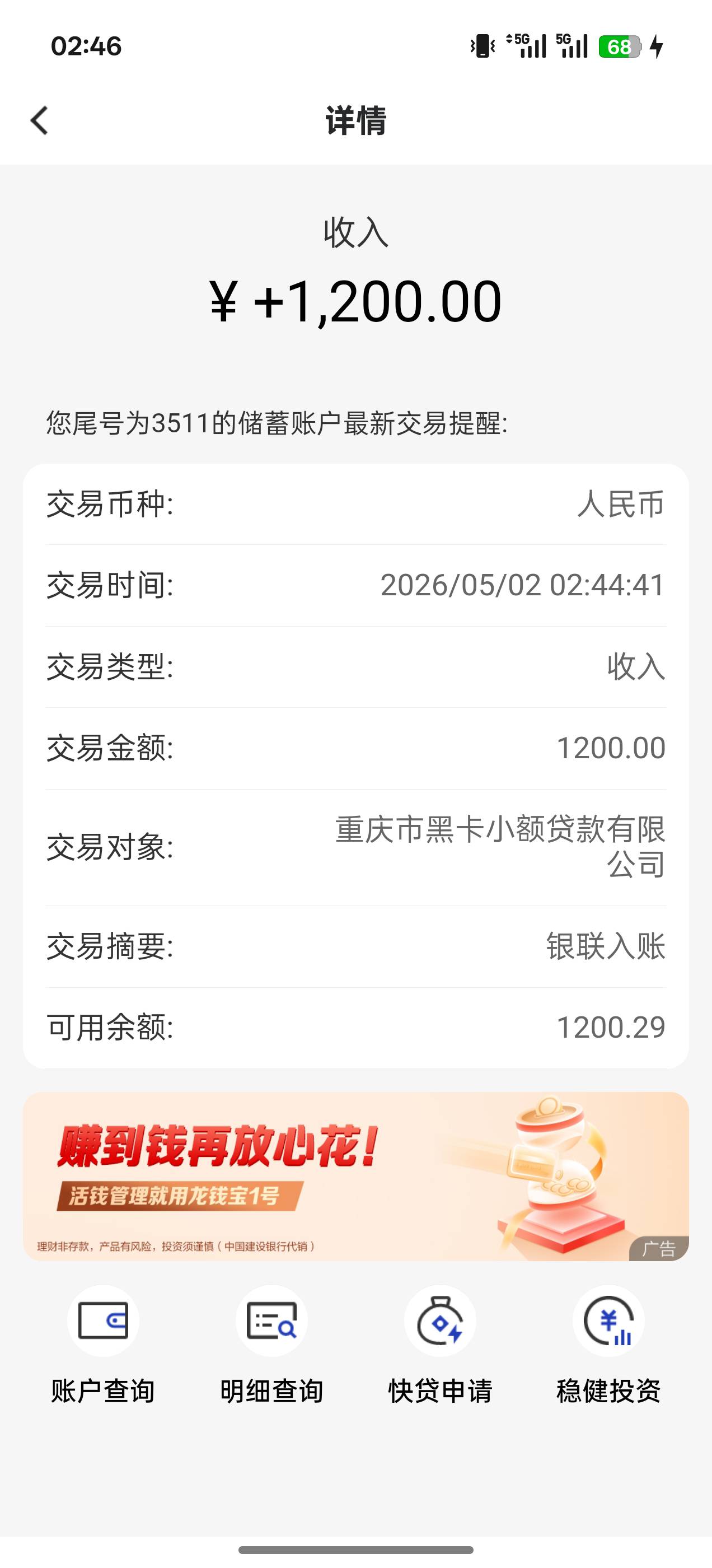This screenshot has width=712, height=1568.
Task: Open 明细查询 shortcut
Action: (x=271, y=1345)
